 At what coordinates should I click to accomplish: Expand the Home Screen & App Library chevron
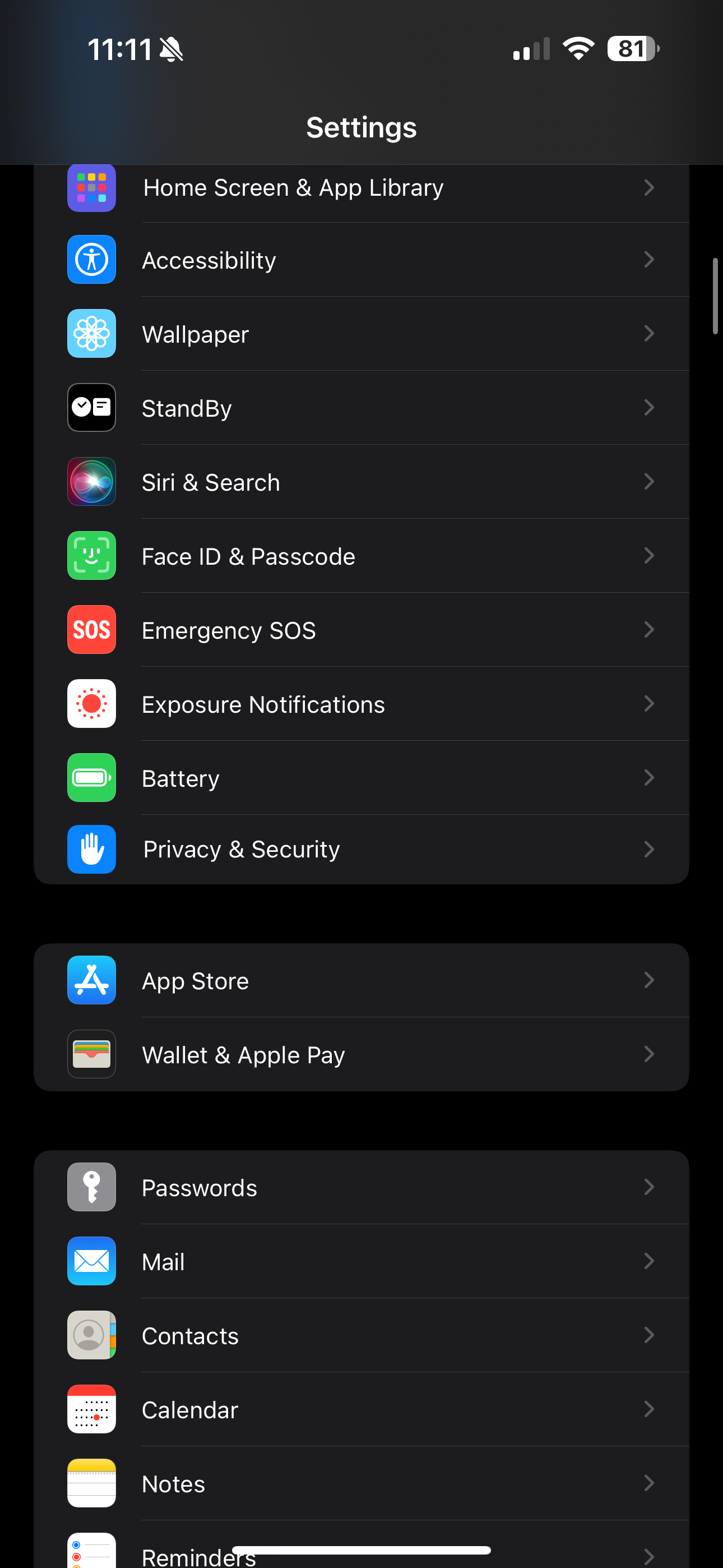coord(649,187)
